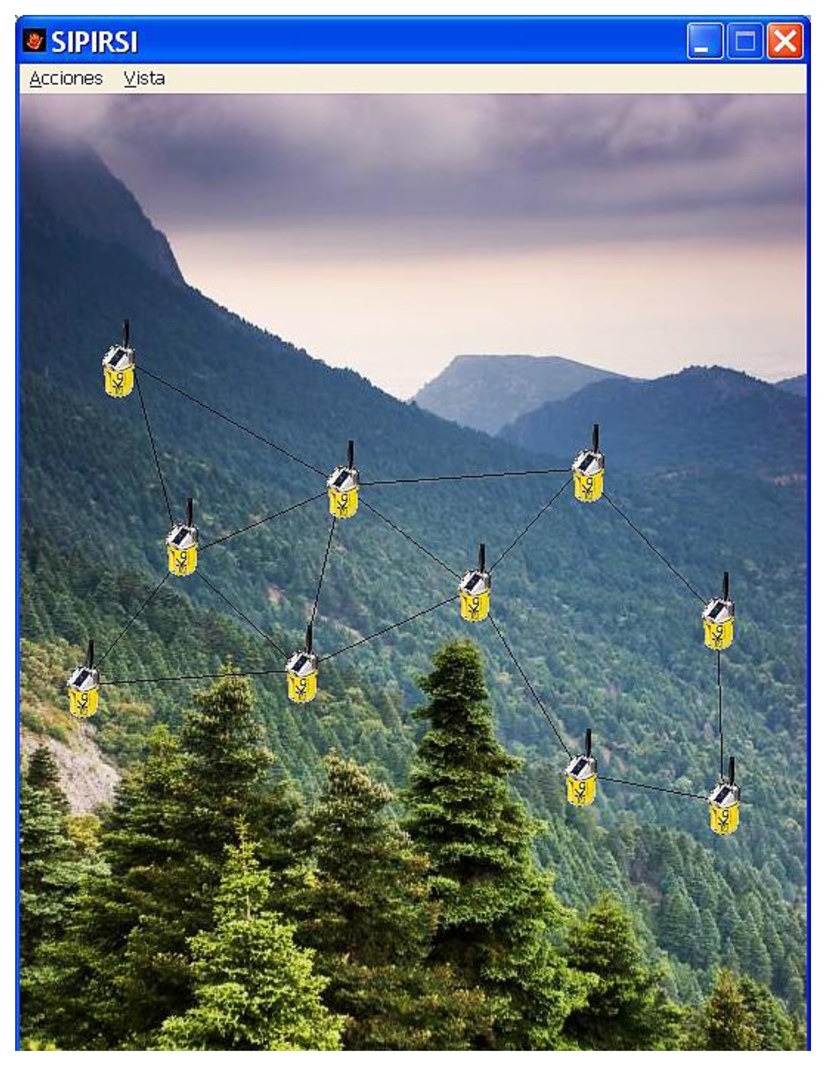Maximize the SIPIRSI window

pos(745,42)
